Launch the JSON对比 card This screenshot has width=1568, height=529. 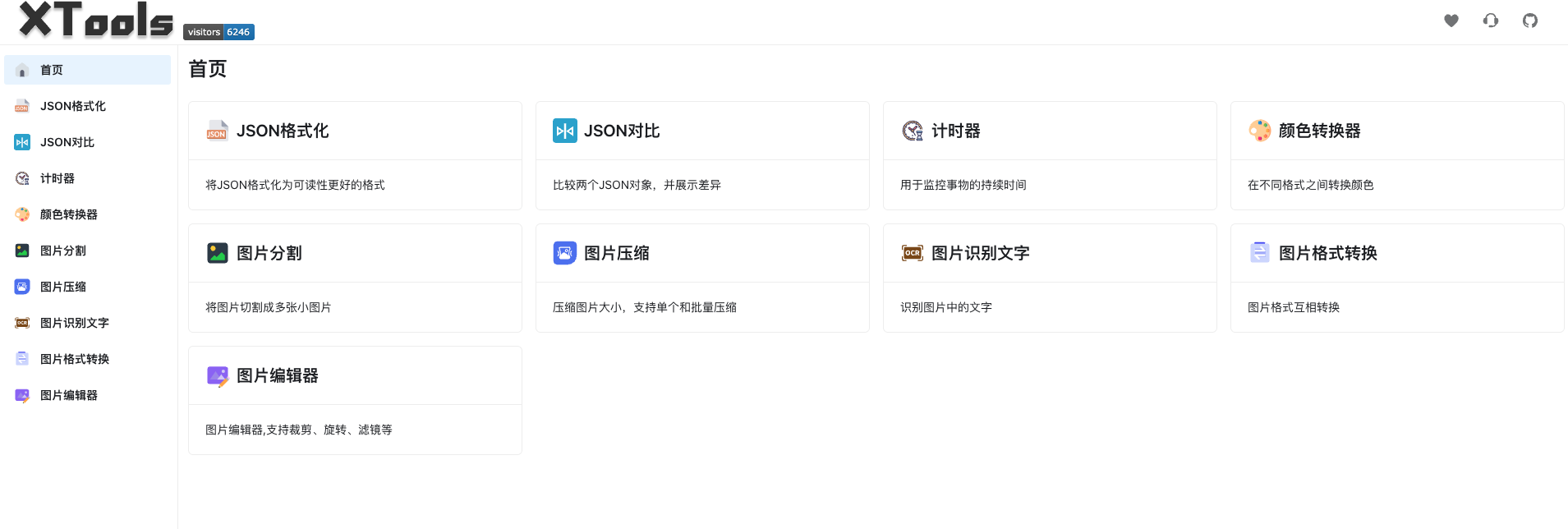point(702,155)
